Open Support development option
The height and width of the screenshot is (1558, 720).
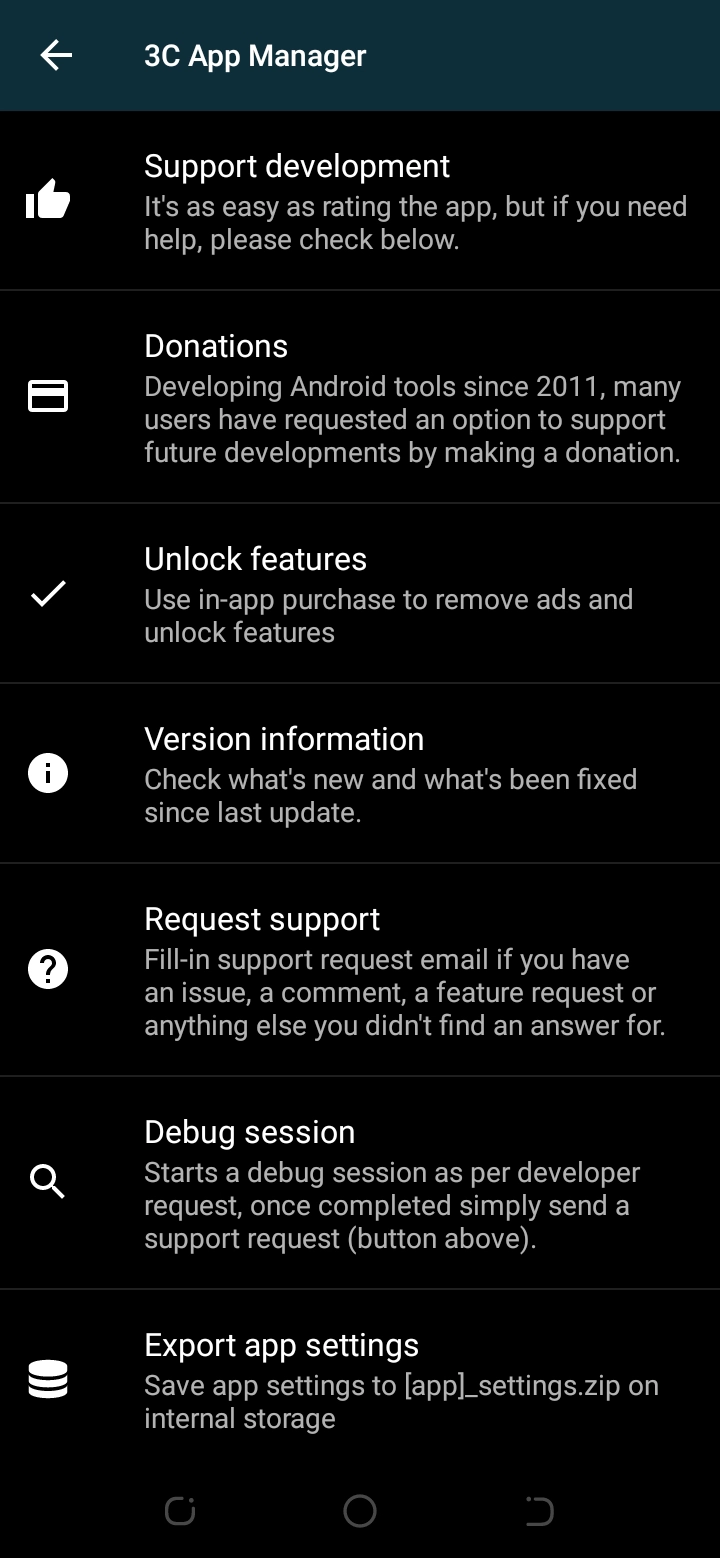point(360,201)
